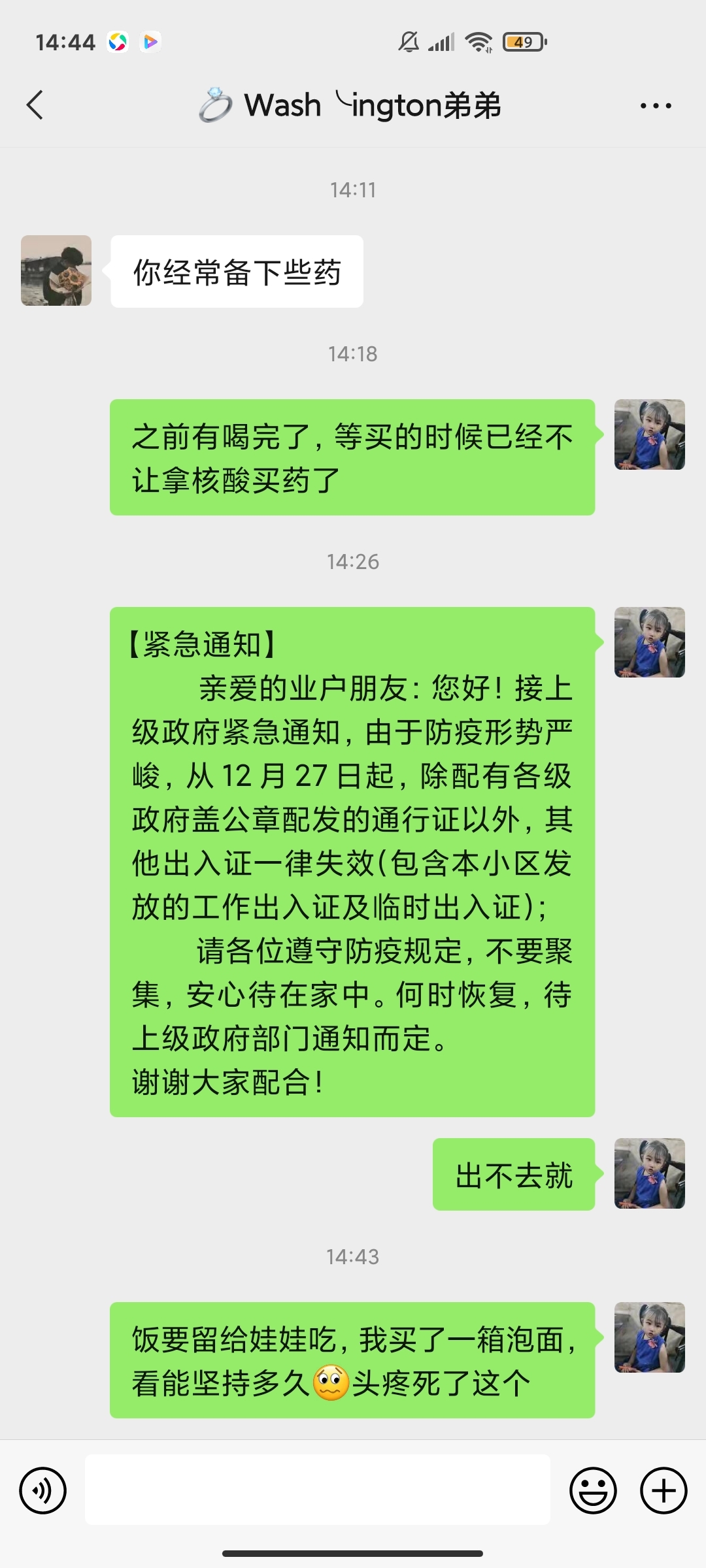The width and height of the screenshot is (706, 1568).
Task: Focus the message text field
Action: pyautogui.click(x=317, y=1490)
